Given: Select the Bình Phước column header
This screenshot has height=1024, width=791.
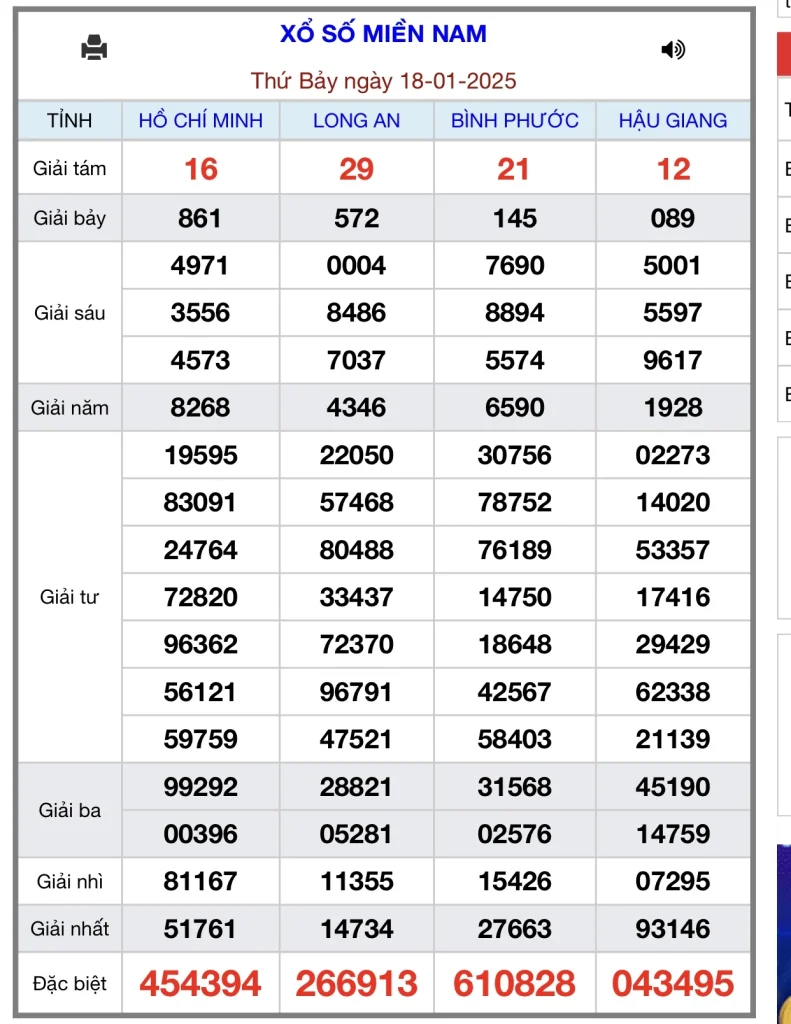Looking at the screenshot, I should tap(514, 121).
